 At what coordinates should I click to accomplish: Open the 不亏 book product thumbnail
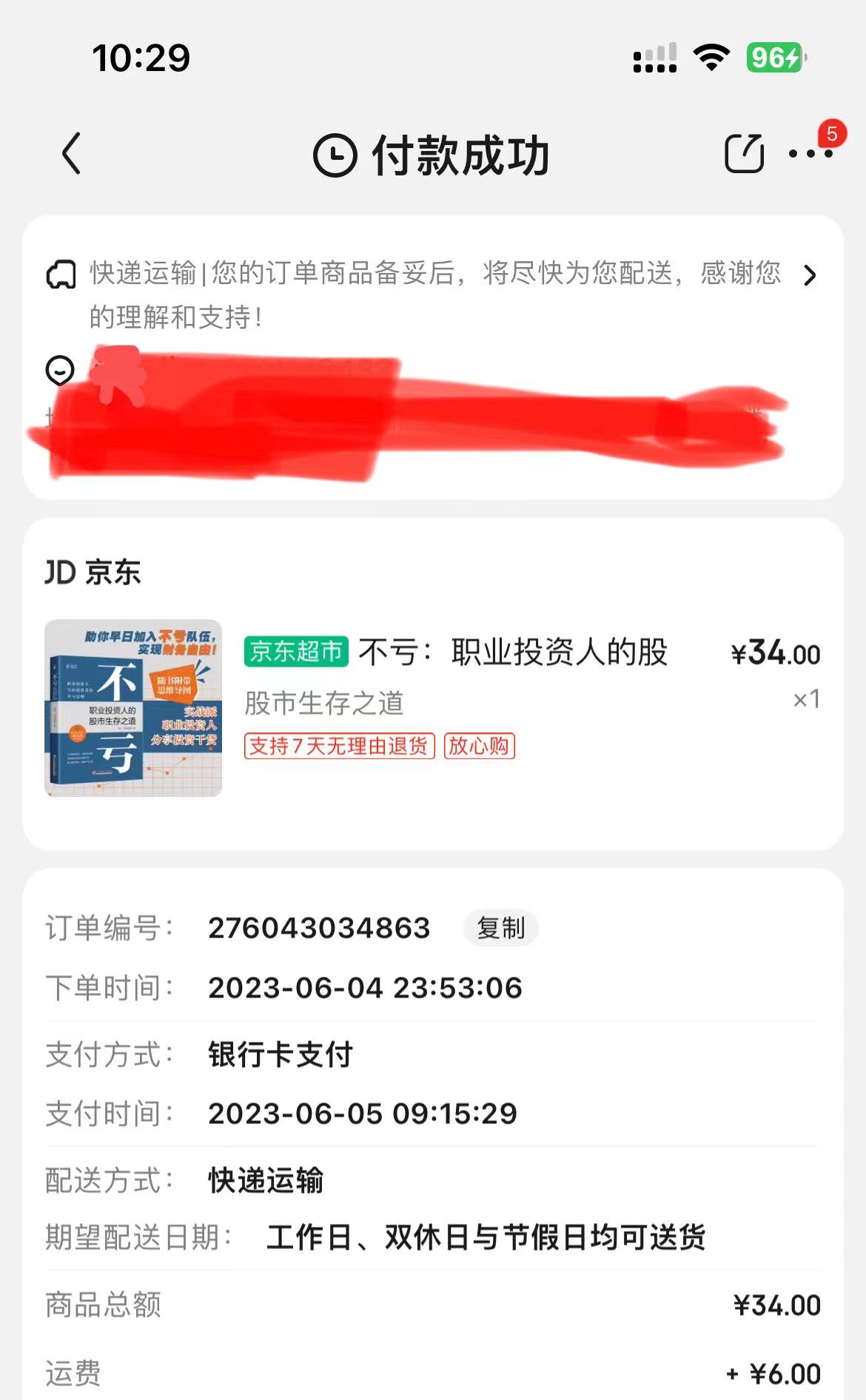[x=133, y=708]
